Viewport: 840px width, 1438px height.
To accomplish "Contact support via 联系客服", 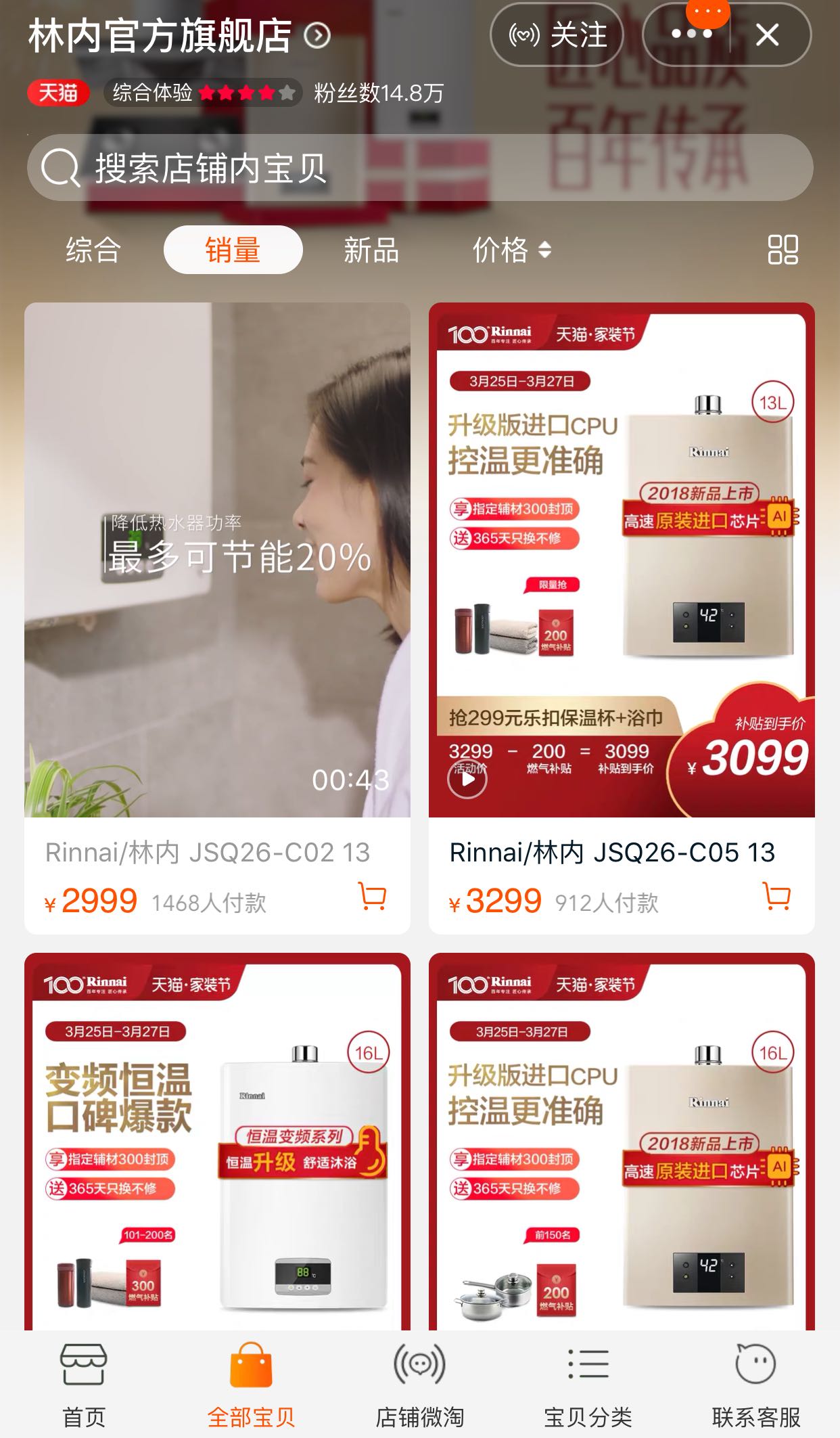I will pyautogui.click(x=755, y=1385).
